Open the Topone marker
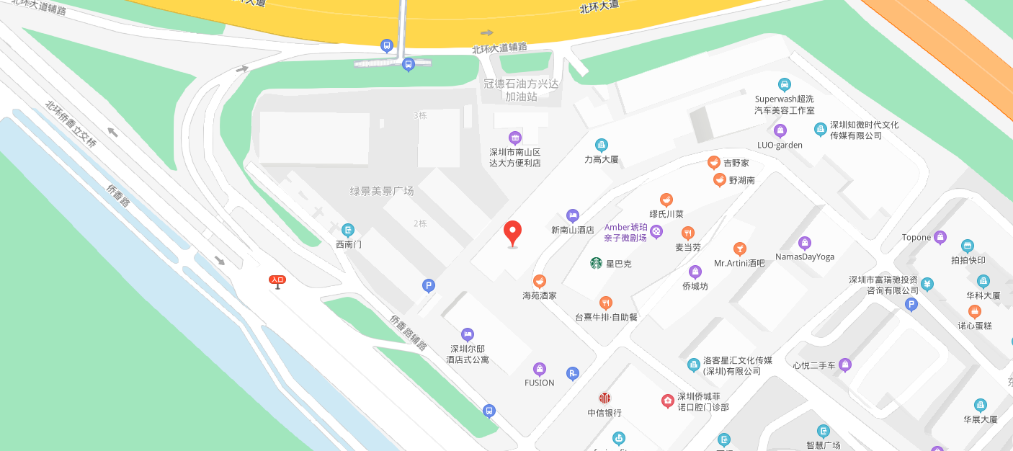 [x=940, y=237]
